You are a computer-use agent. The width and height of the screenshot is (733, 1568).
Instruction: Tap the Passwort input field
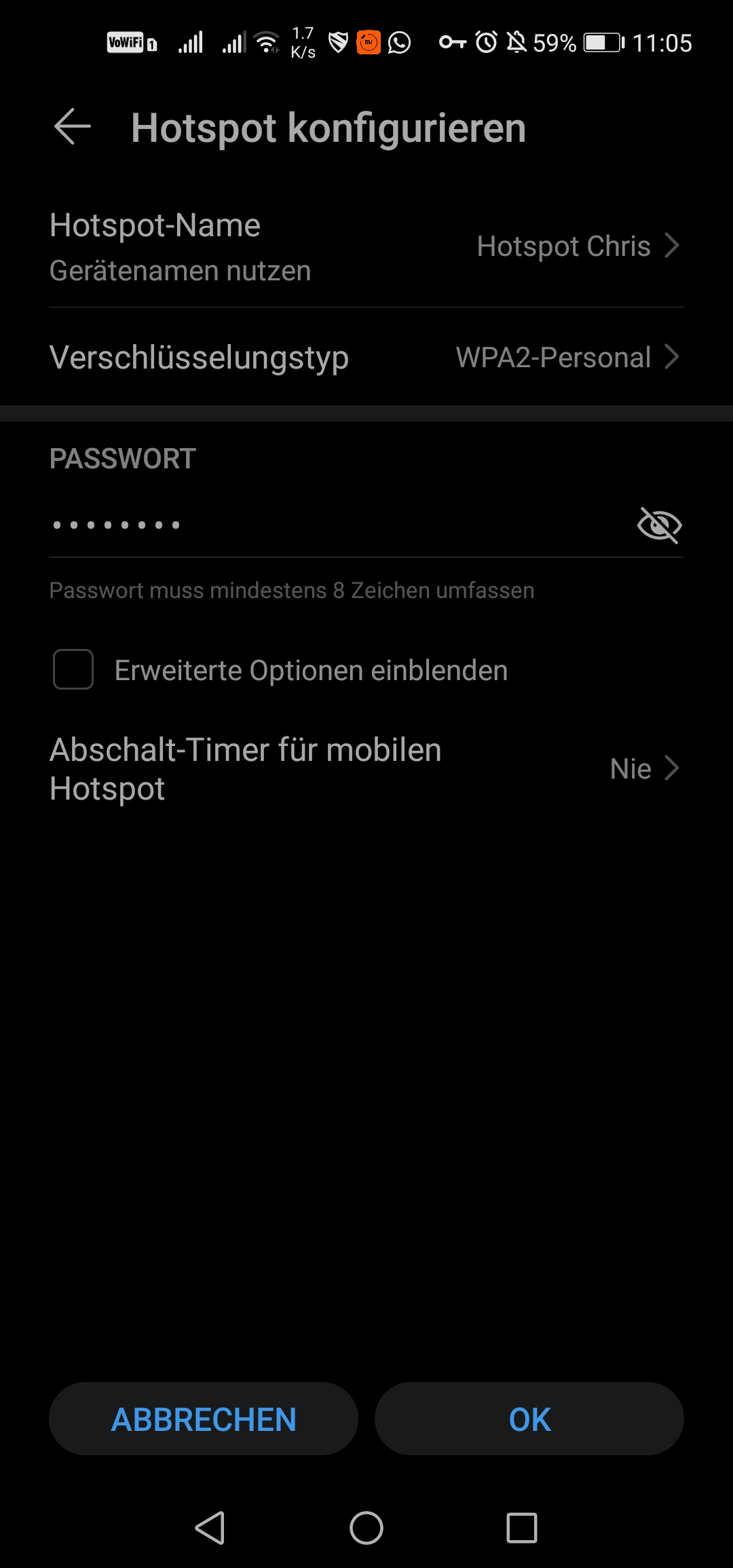click(326, 525)
